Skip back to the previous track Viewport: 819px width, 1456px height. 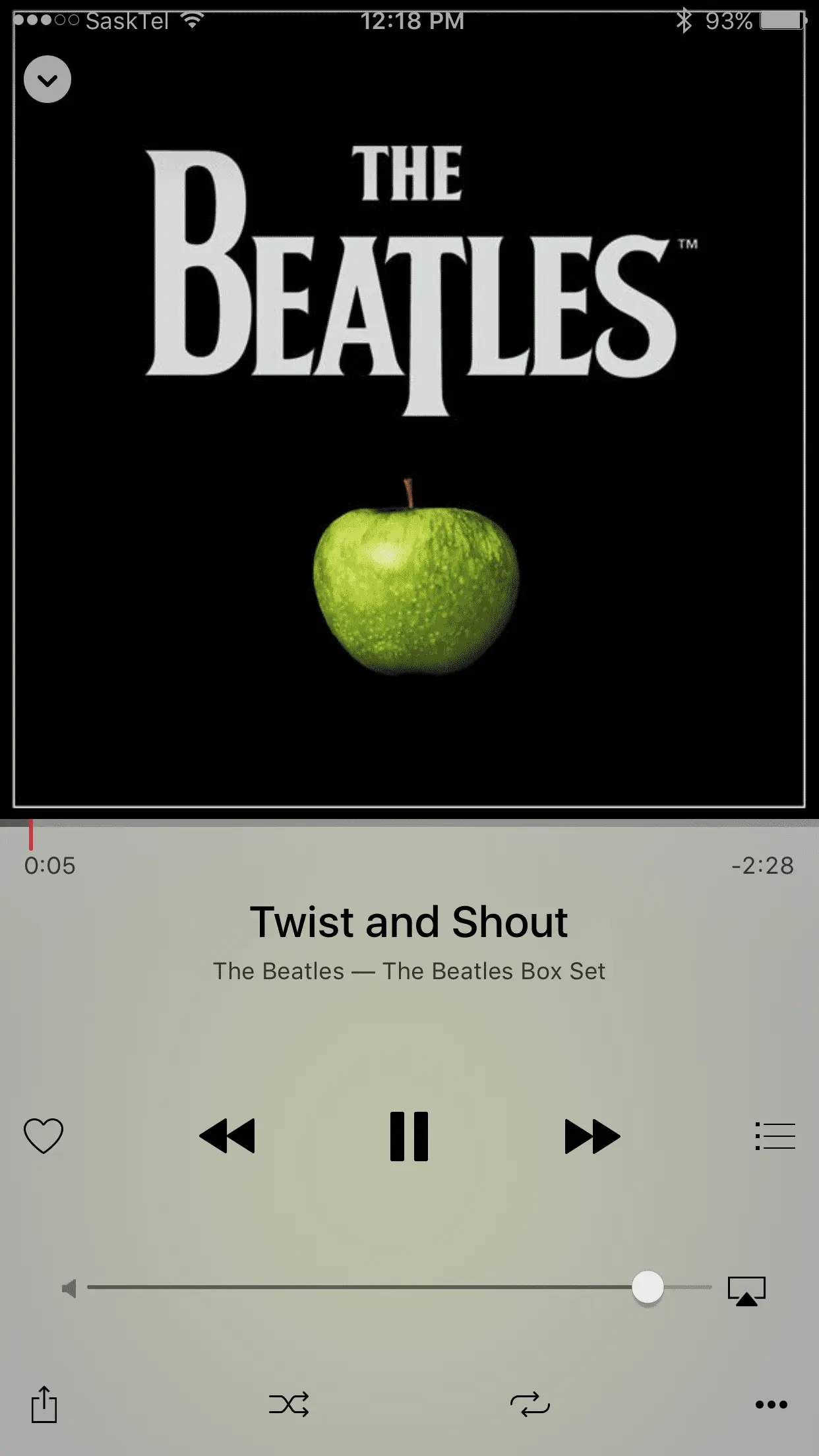227,1136
